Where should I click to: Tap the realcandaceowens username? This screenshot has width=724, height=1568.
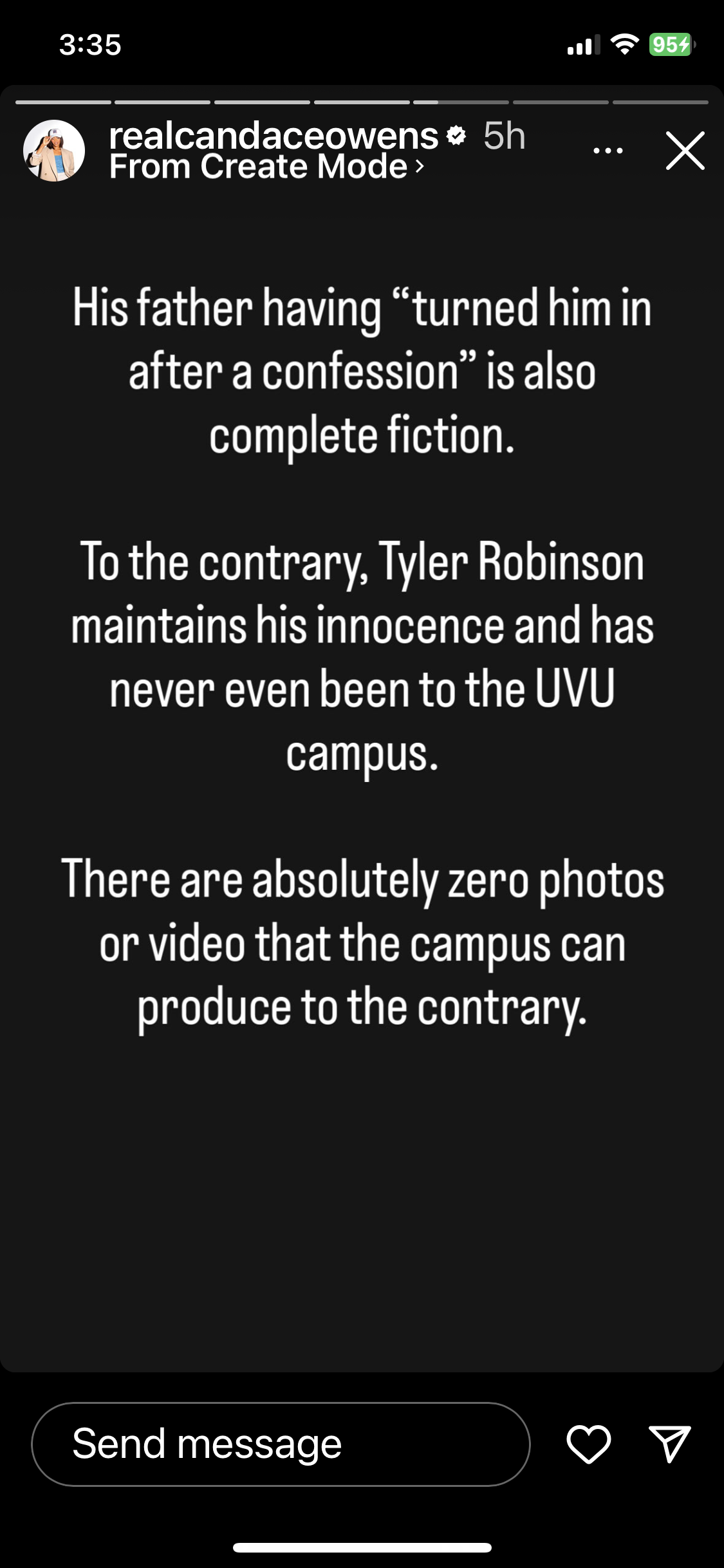pyautogui.click(x=274, y=136)
